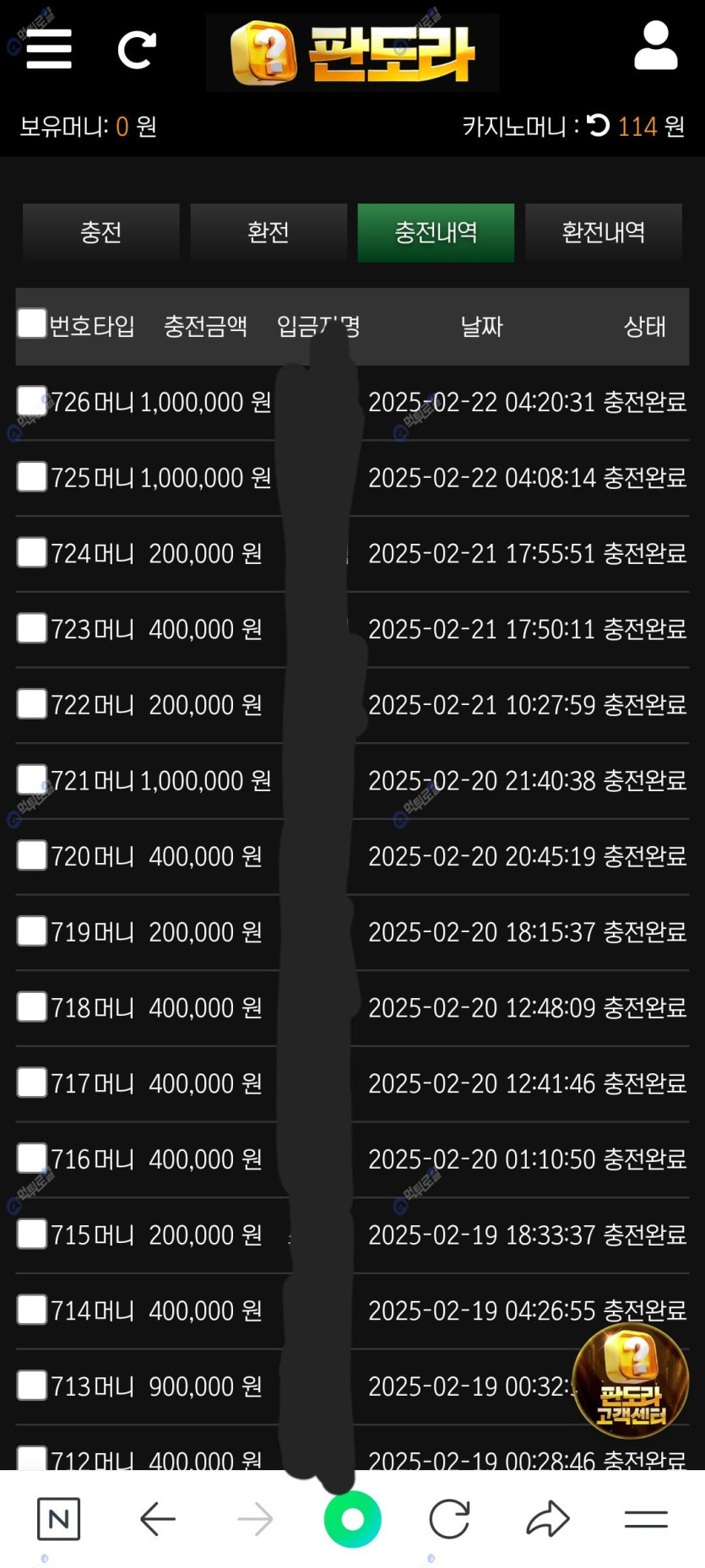
Task: Reload page from the browser toolbar
Action: coord(449,1520)
